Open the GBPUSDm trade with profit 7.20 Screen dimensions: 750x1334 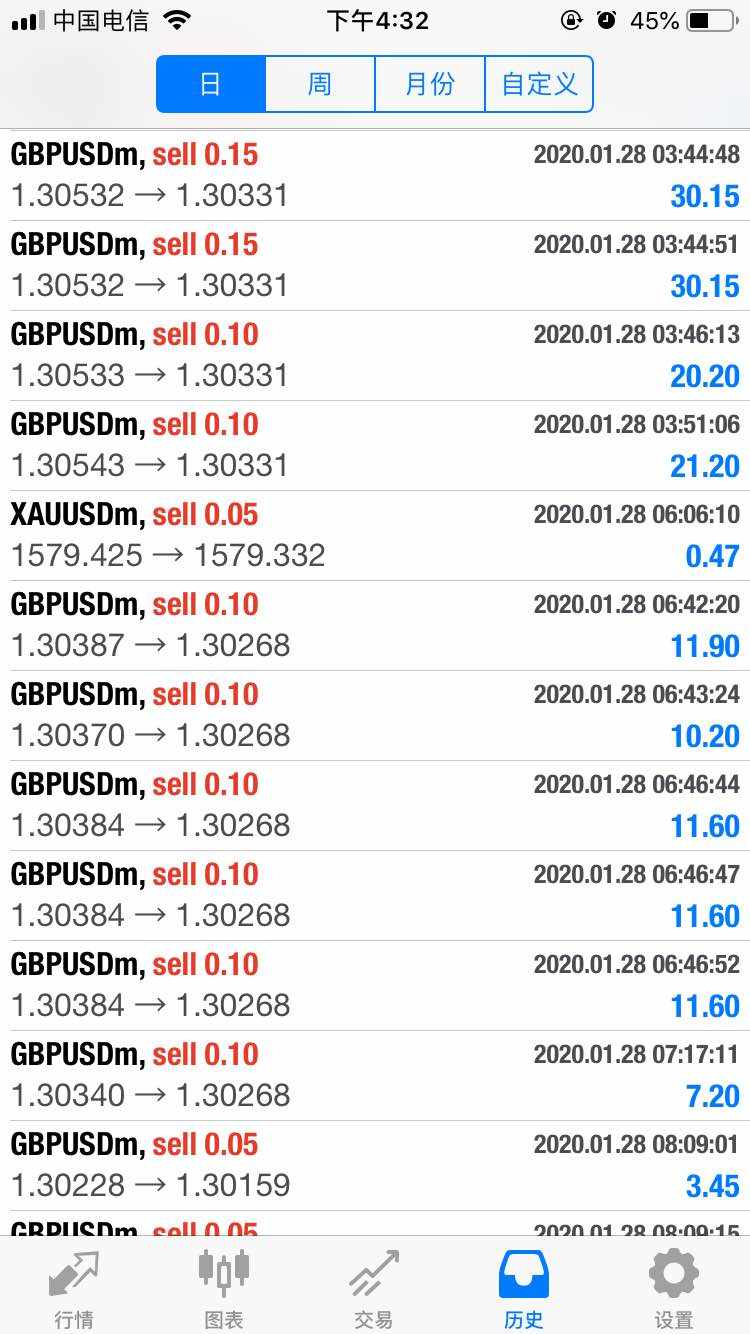tap(375, 1075)
